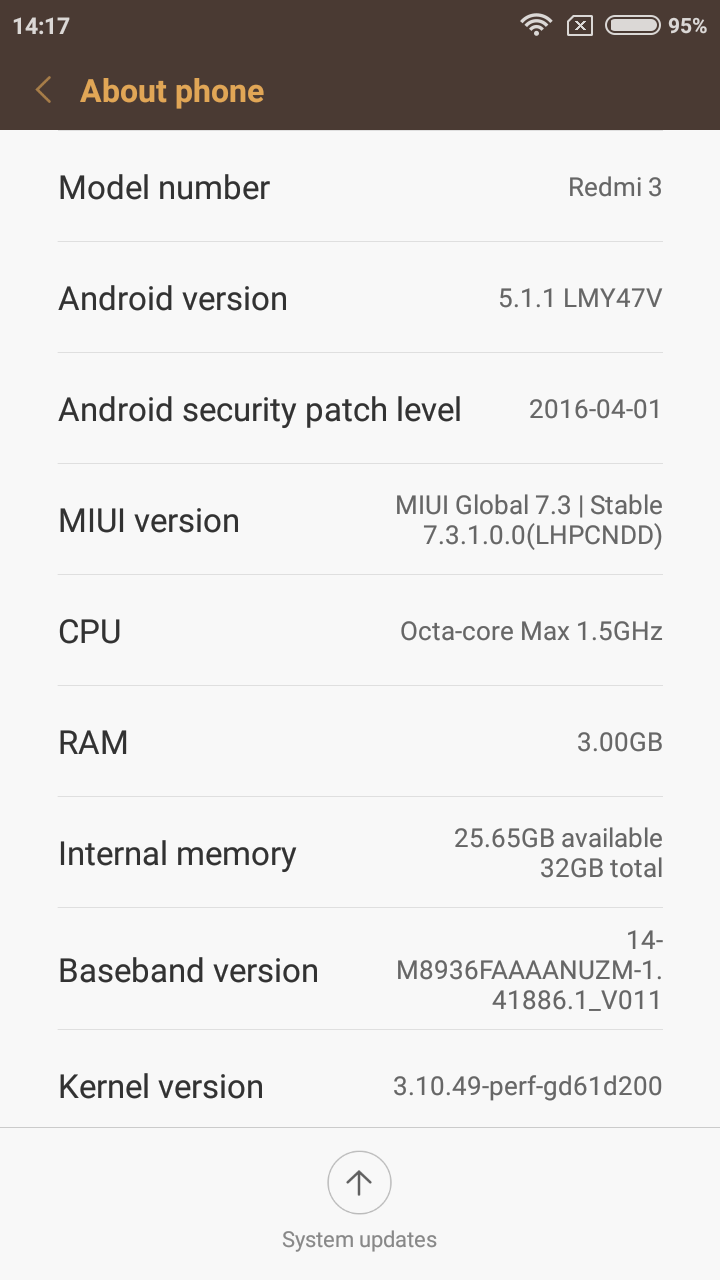Tap the Model number row
The image size is (720, 1280).
click(x=360, y=187)
